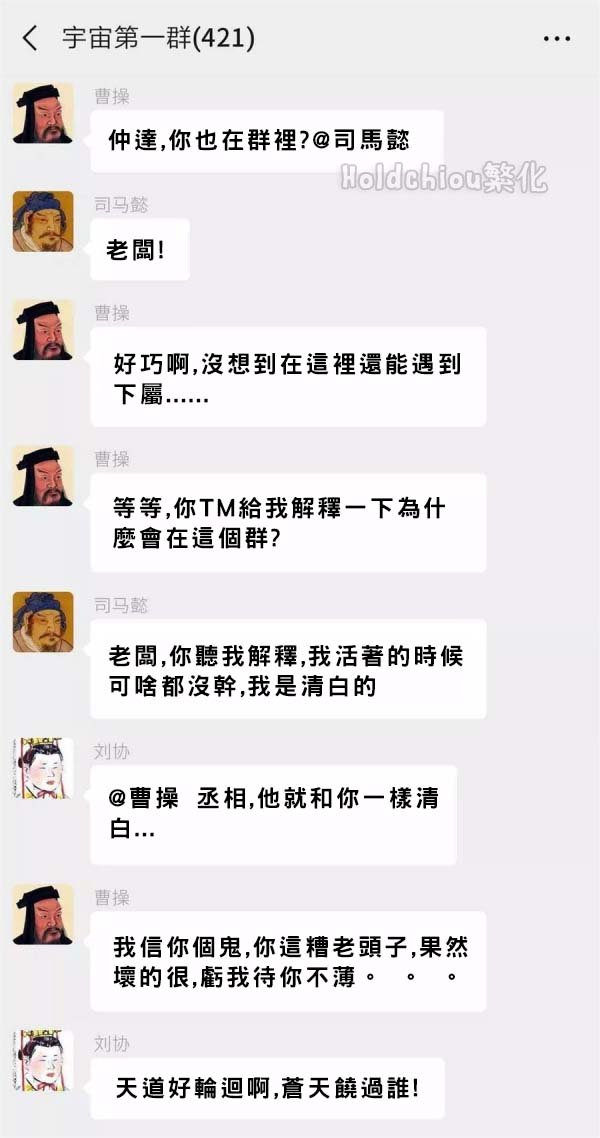Open 刘协's avatar beside the 丞相 message
The image size is (600, 1138).
click(x=43, y=767)
